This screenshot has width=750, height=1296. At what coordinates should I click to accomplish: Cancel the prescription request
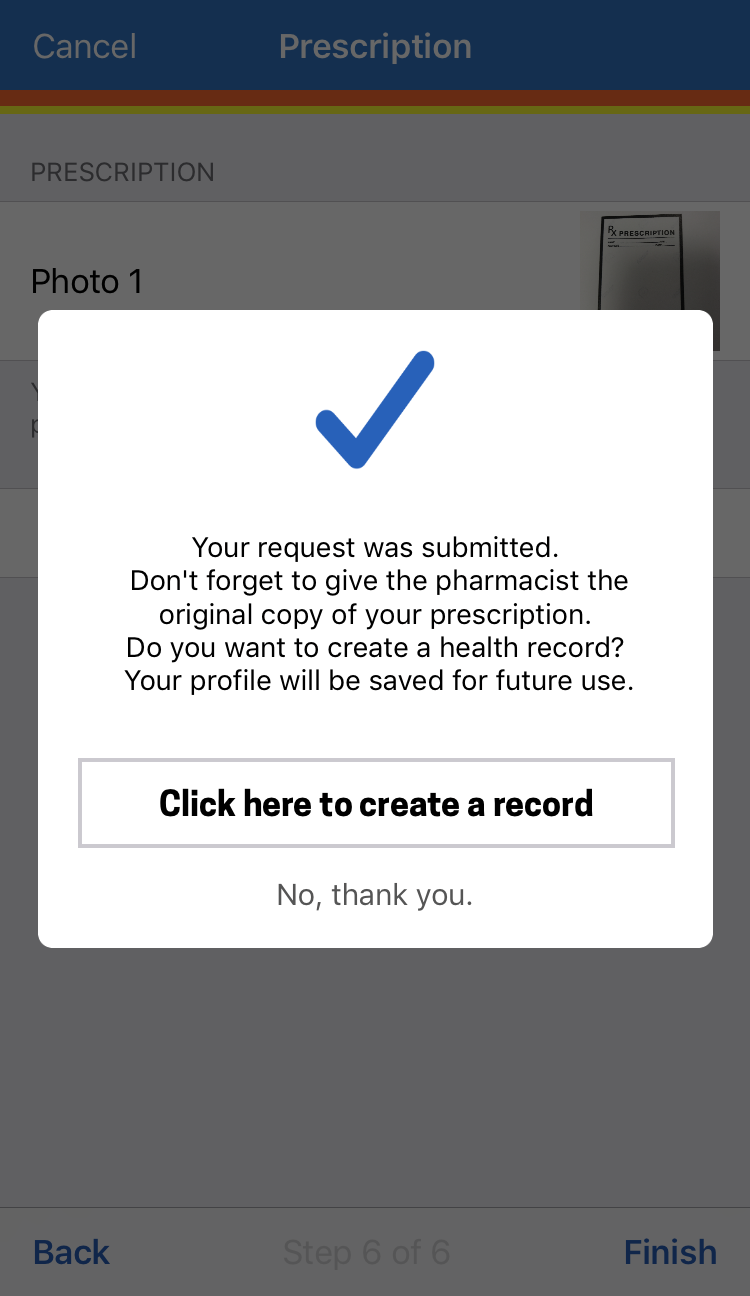pos(85,46)
